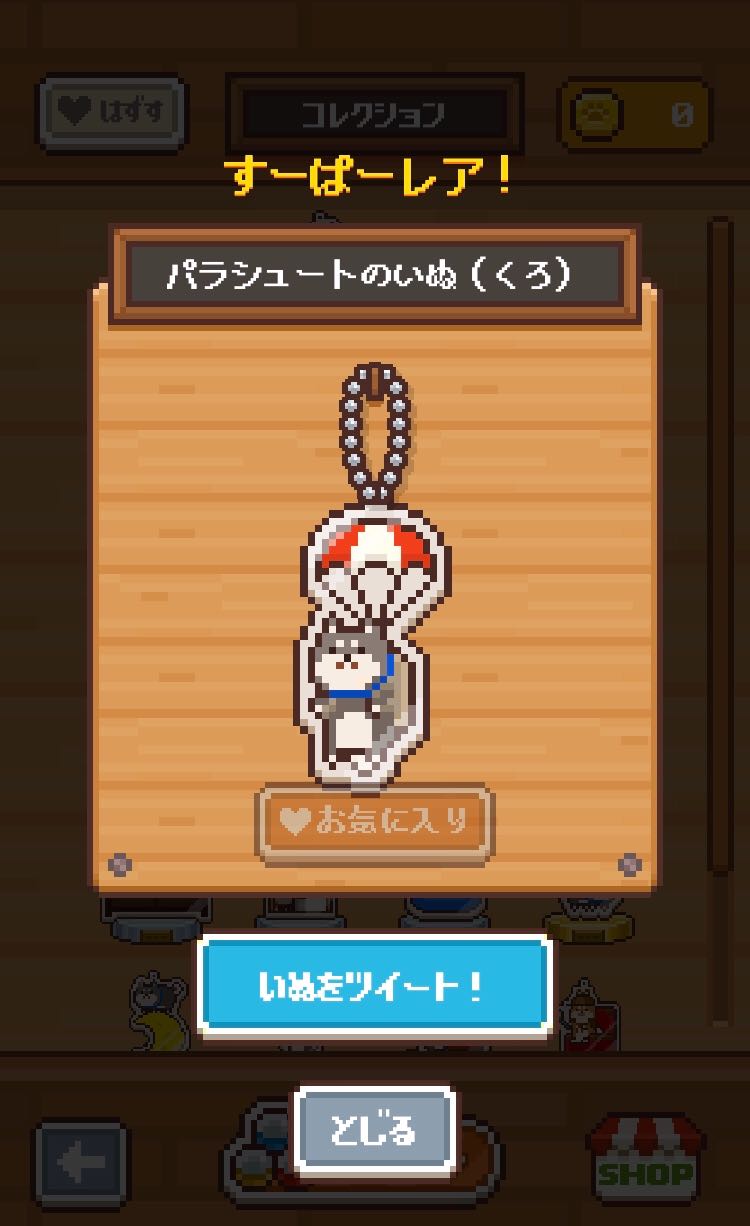Close the dialog with とじる button
The height and width of the screenshot is (1226, 750).
pyautogui.click(x=374, y=1132)
